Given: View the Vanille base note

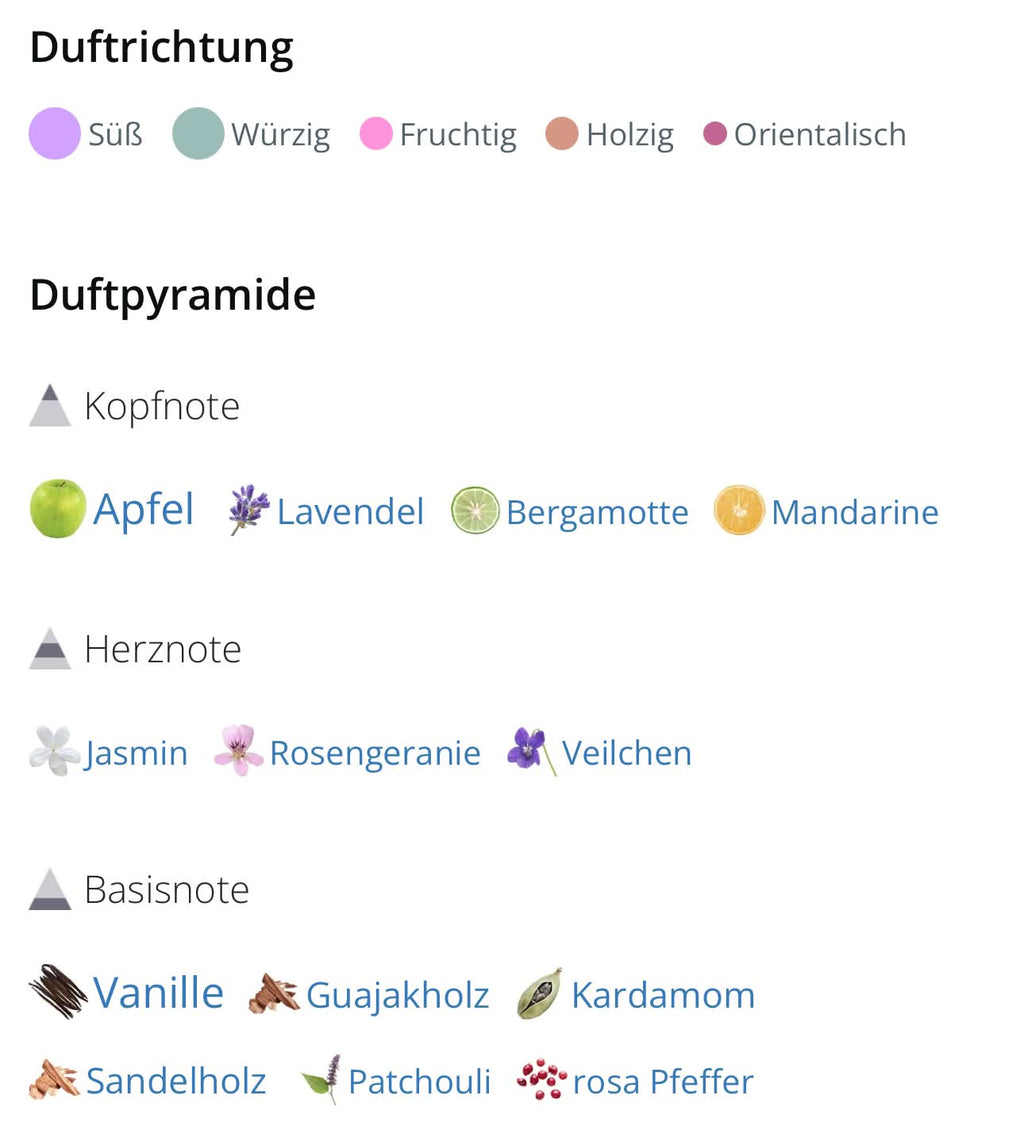Looking at the screenshot, I should [x=157, y=993].
